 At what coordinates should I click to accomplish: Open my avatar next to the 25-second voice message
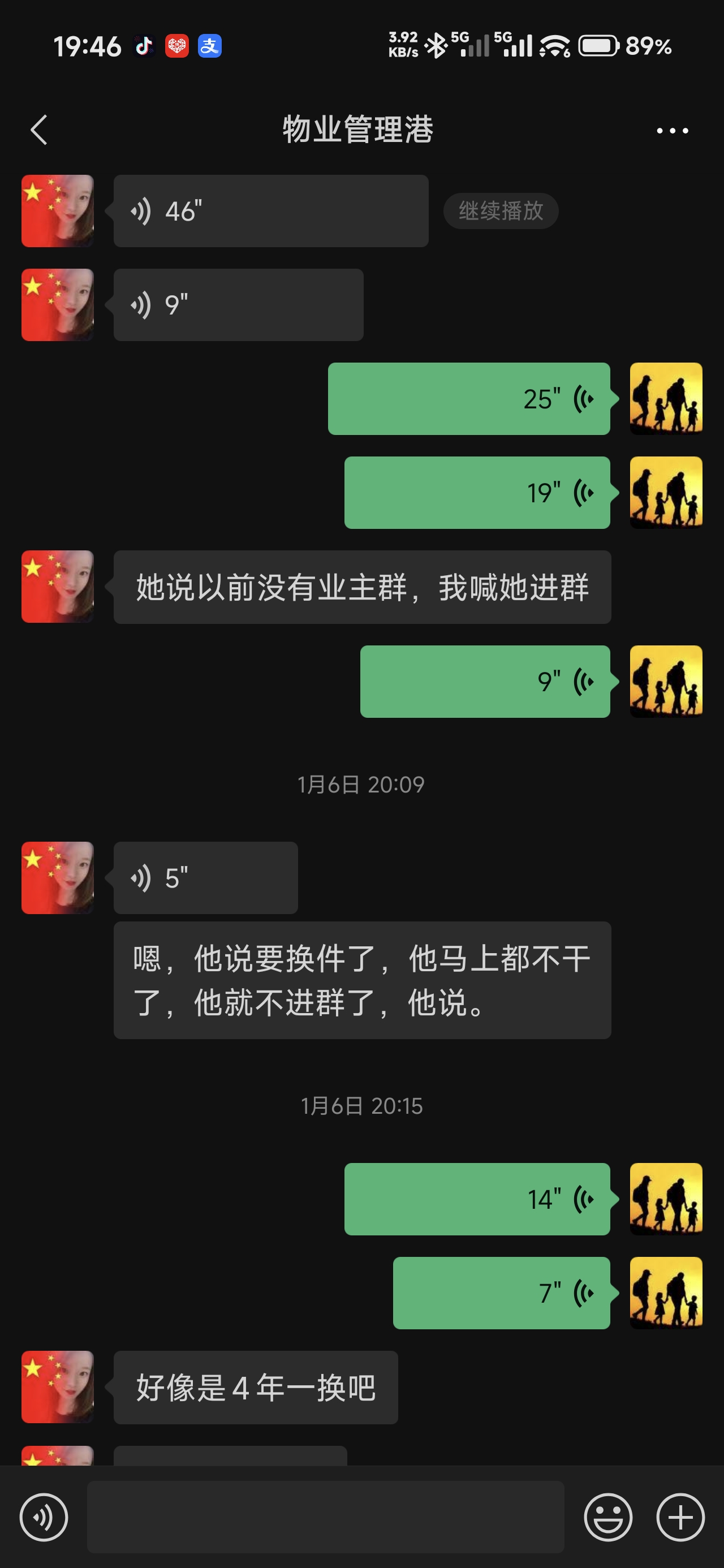666,399
